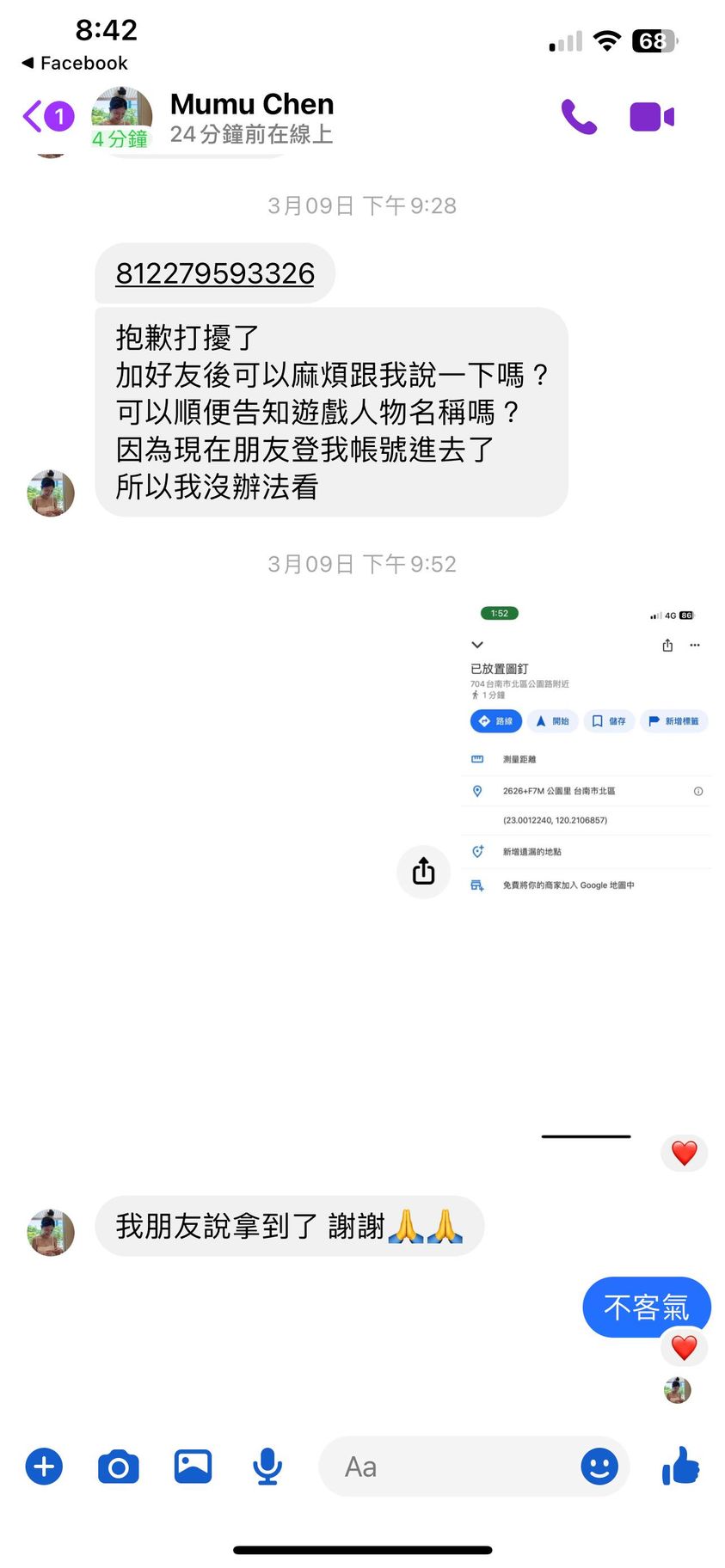The width and height of the screenshot is (725, 1568).
Task: Start a video call with Mumu Chen
Action: (x=651, y=117)
